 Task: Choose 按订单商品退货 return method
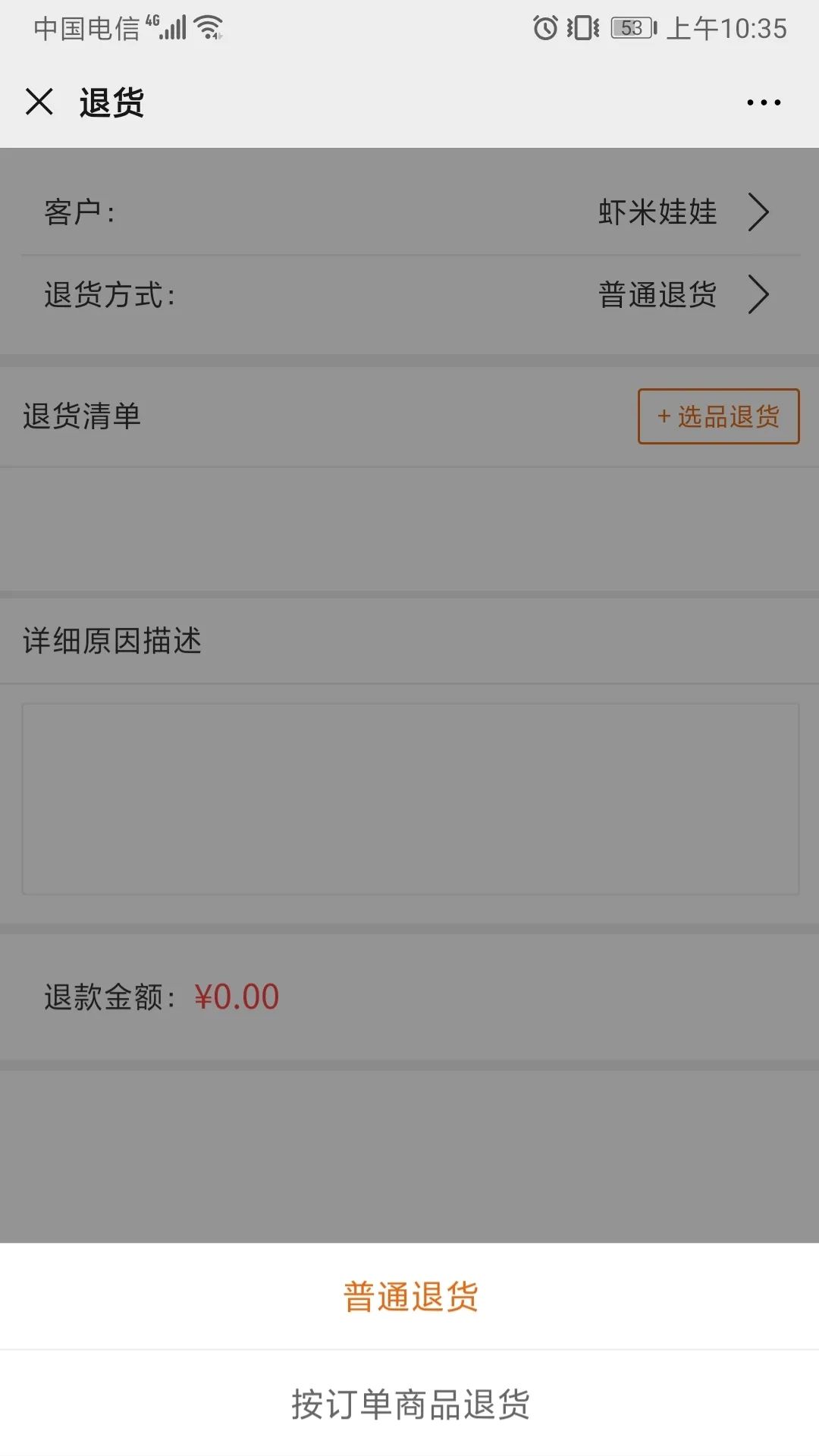[409, 1404]
